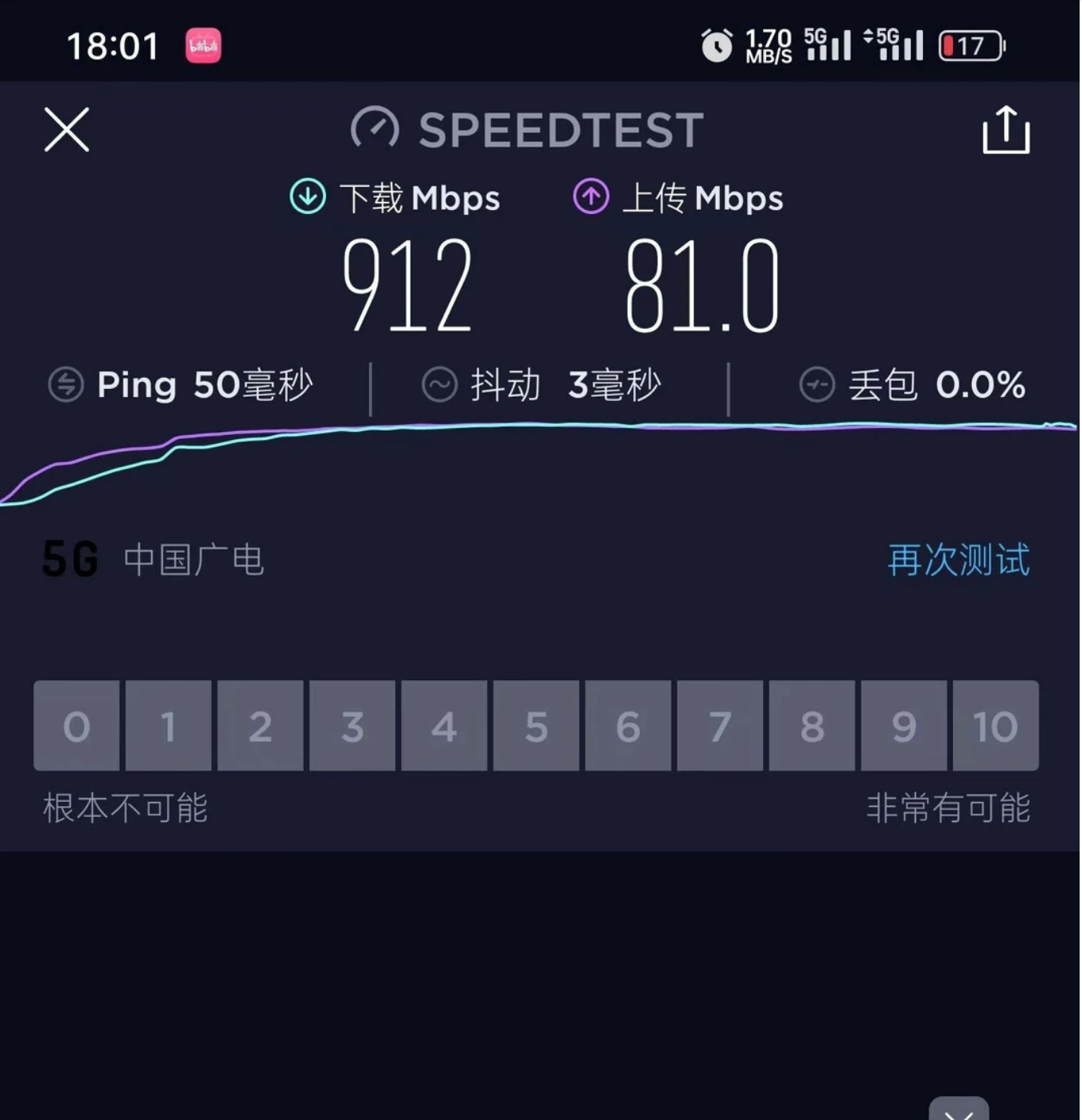The image size is (1082, 1120).
Task: Pick rating 7 on the scale
Action: [720, 725]
